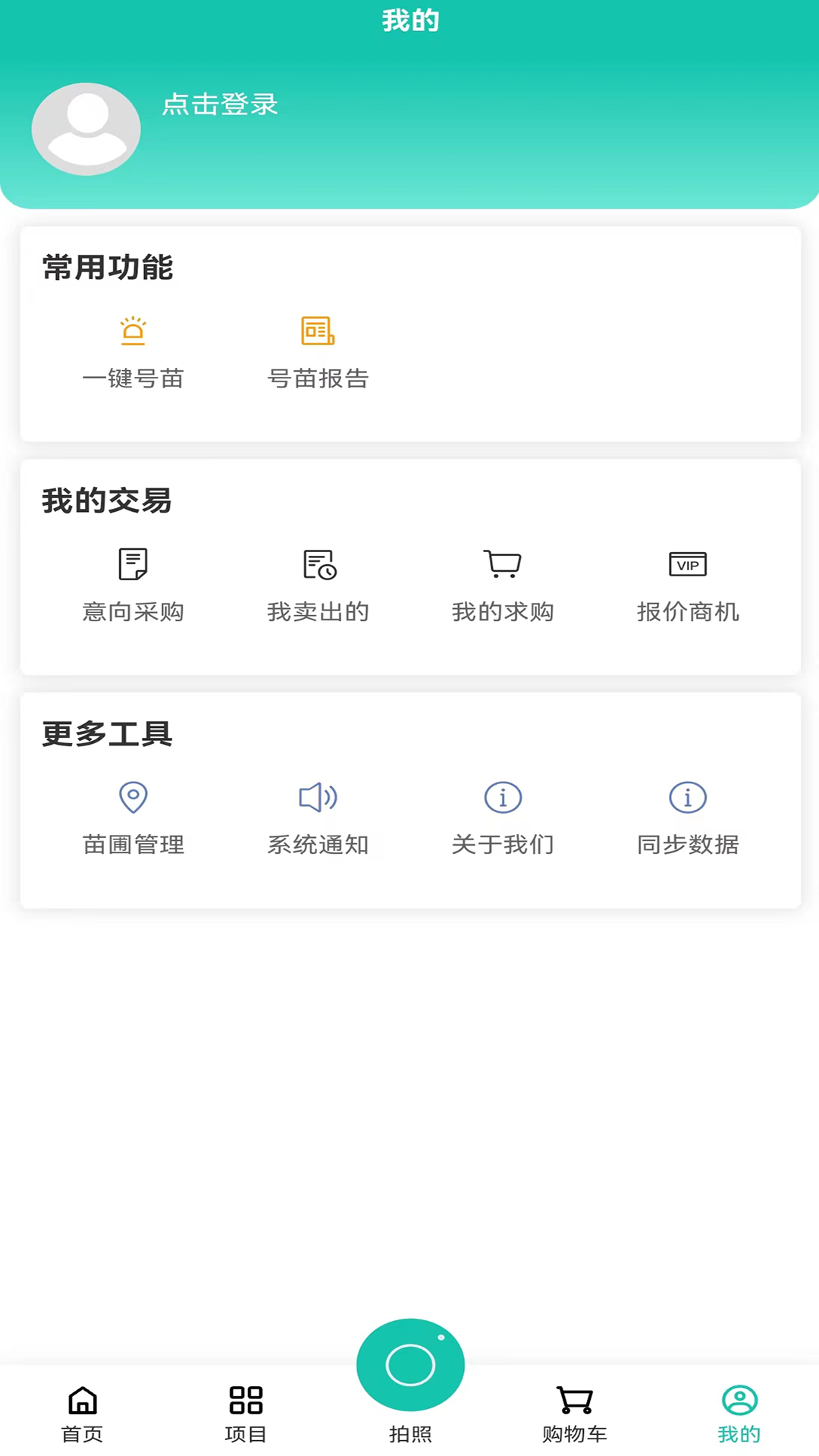Open 意向采购 under my transactions

point(133,585)
